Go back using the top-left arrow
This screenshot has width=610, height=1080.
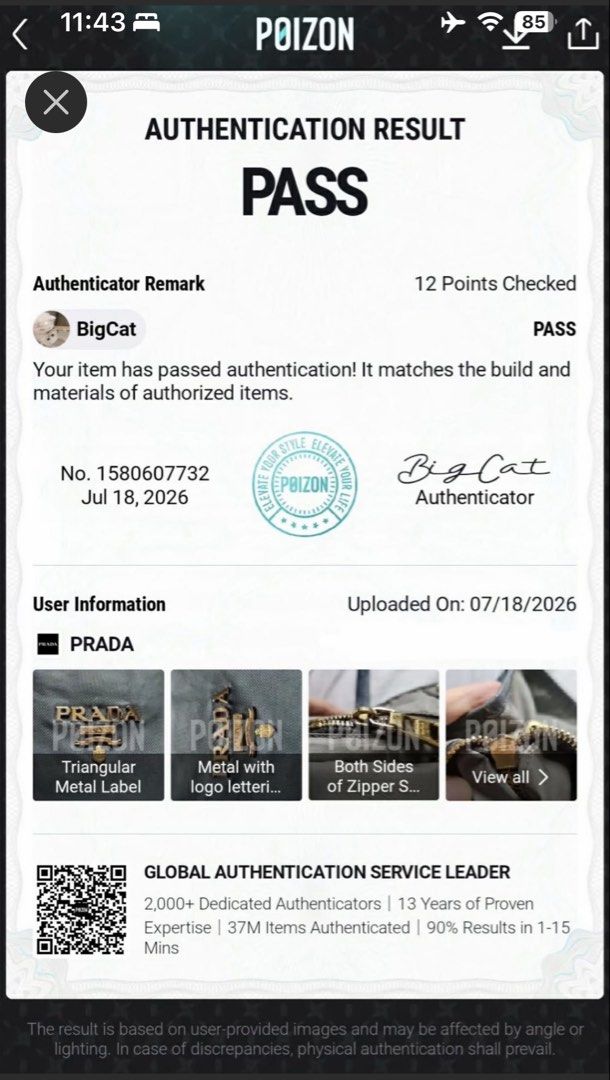click(20, 34)
